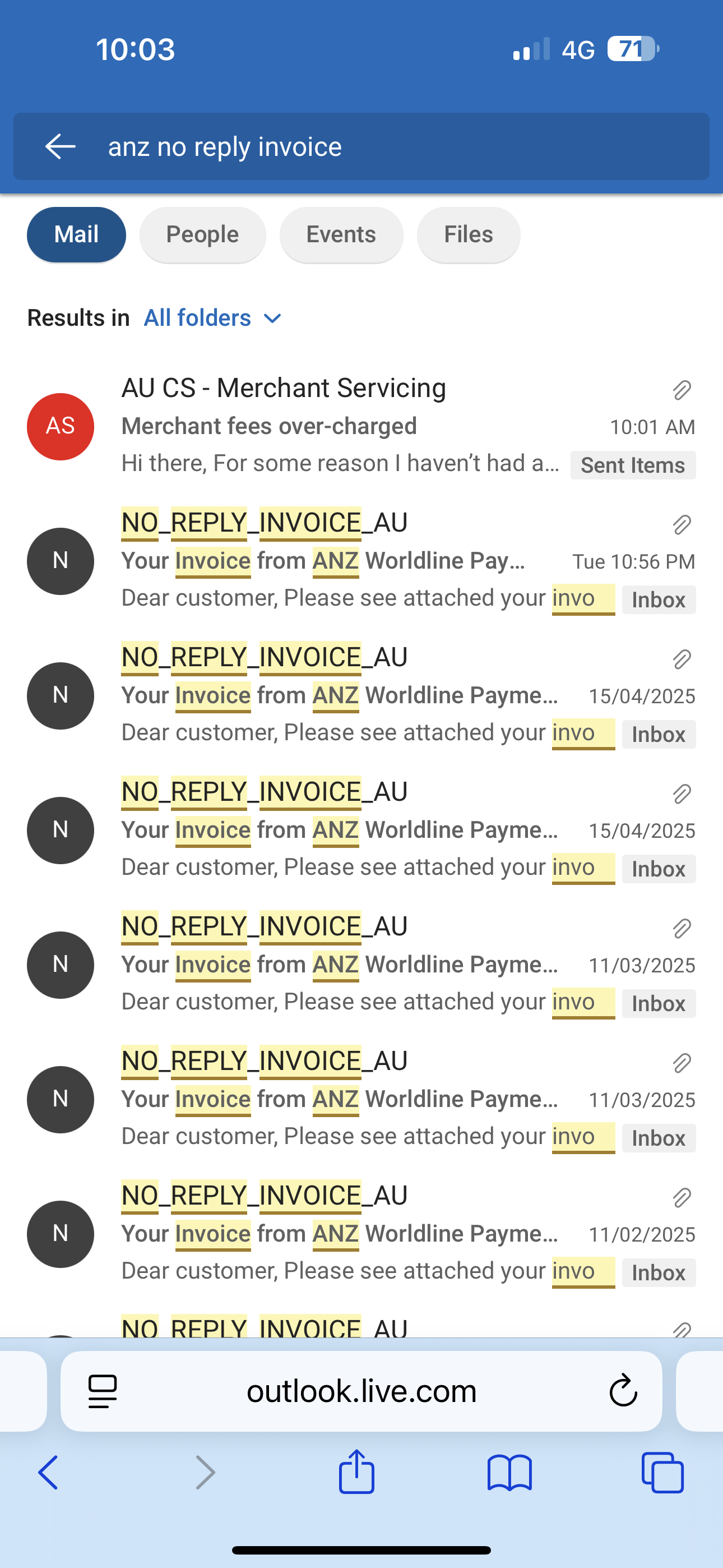Image resolution: width=723 pixels, height=1568 pixels.
Task: Open the Safari share sheet
Action: click(x=356, y=1473)
